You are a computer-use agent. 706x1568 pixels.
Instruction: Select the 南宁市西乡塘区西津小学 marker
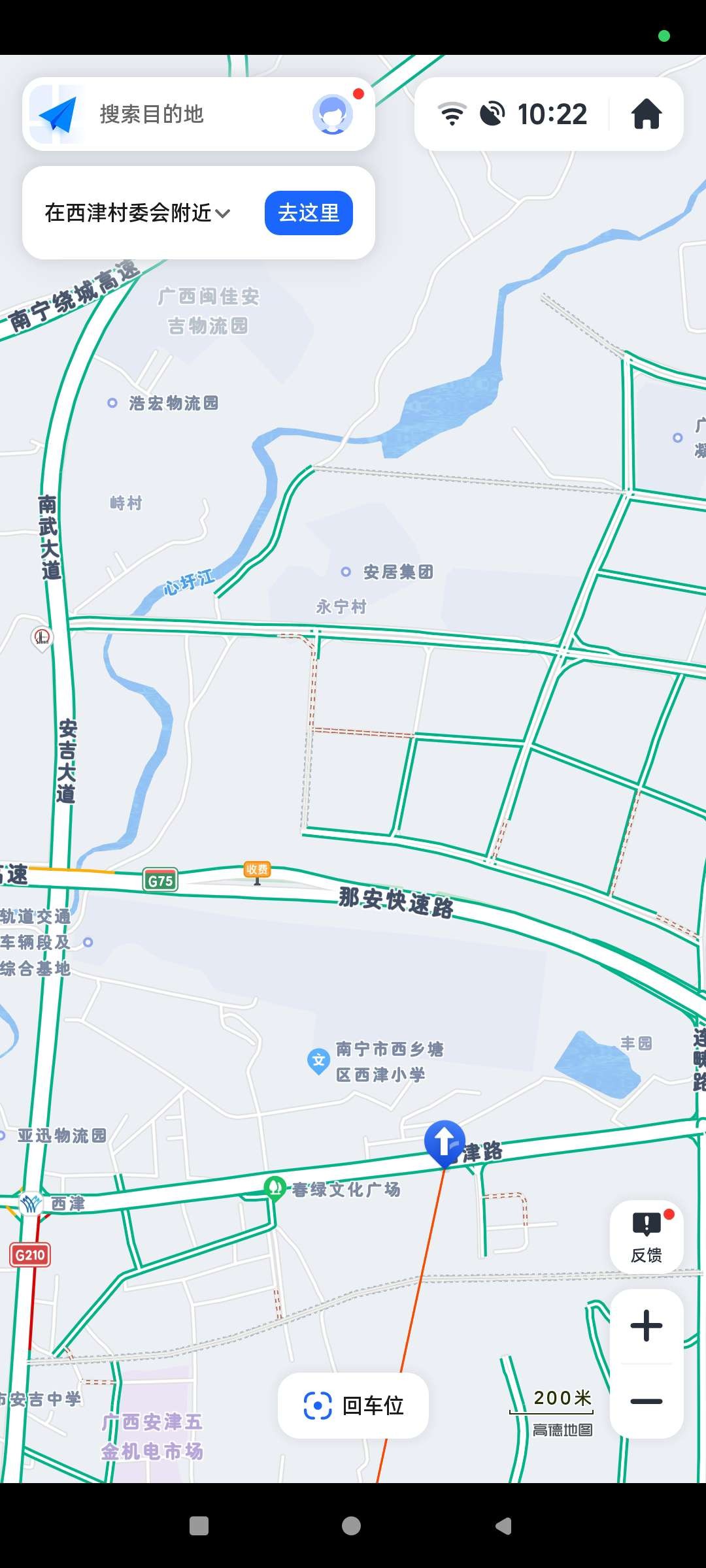click(318, 1060)
